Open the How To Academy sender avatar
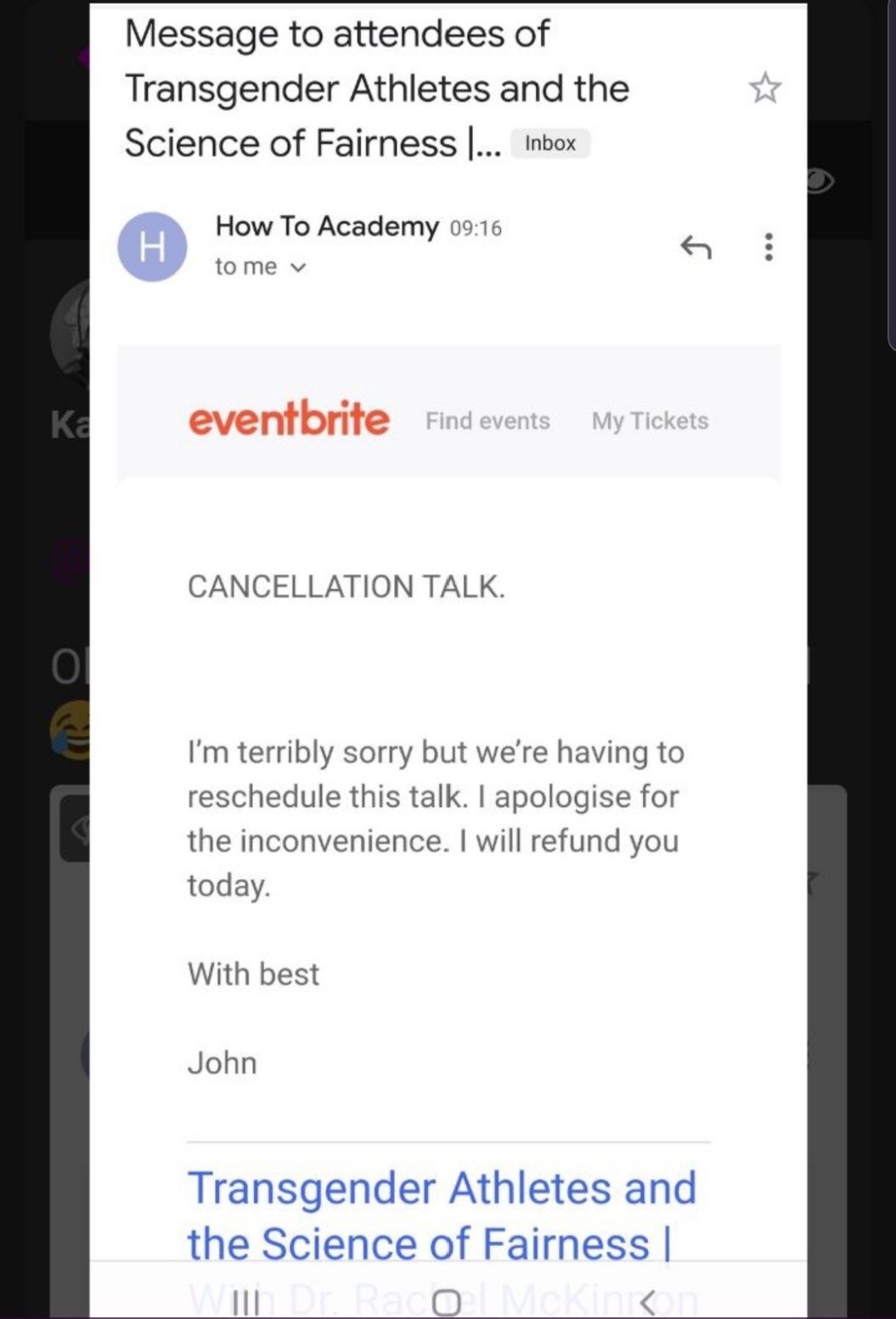 point(152,247)
